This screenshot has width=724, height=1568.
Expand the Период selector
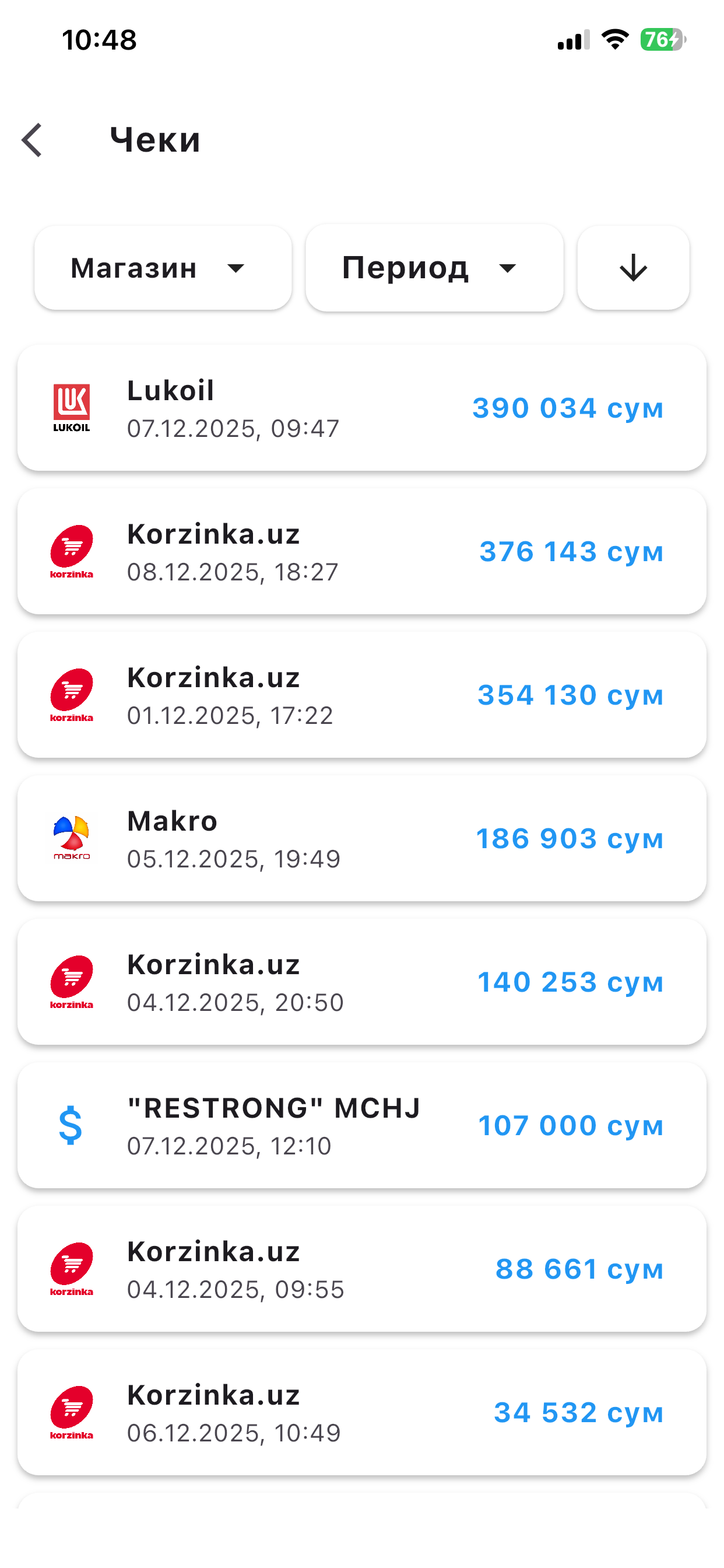click(x=434, y=268)
